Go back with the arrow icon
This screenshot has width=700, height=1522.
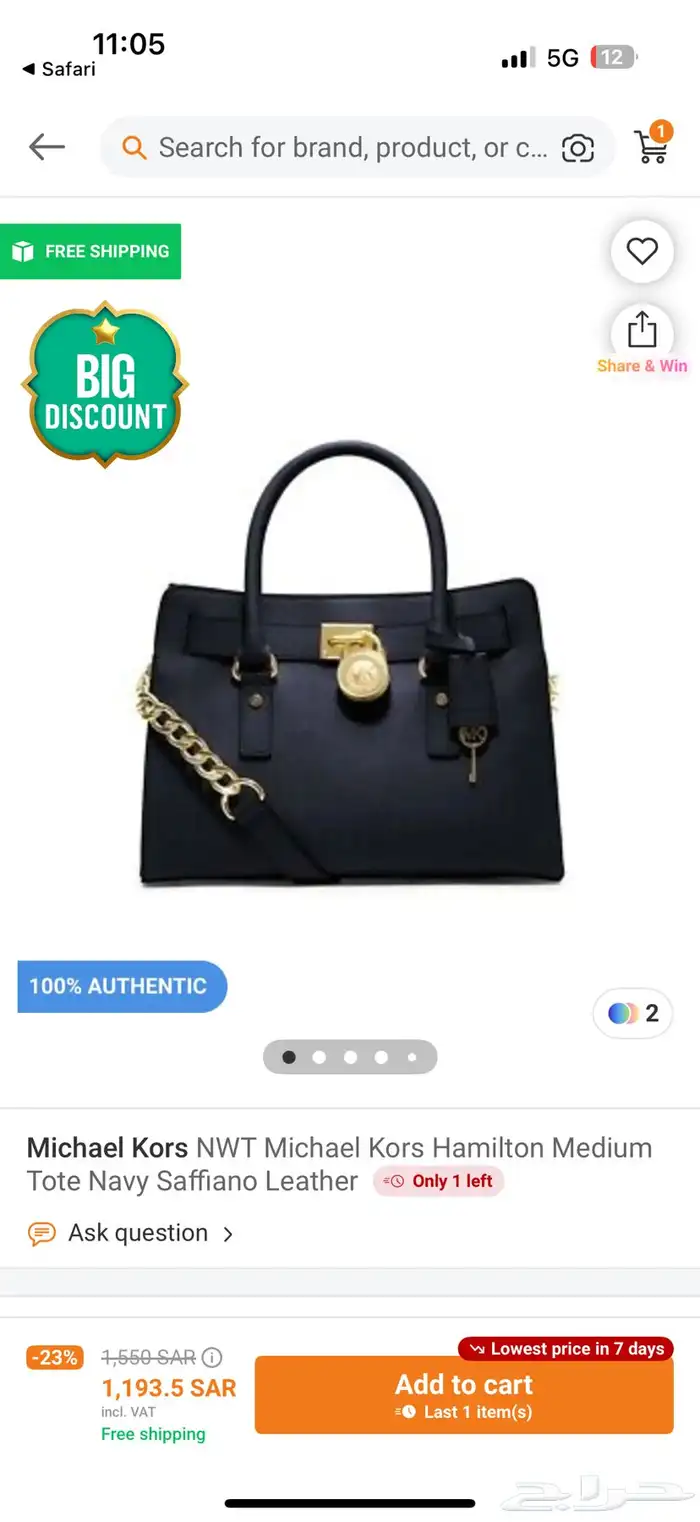(x=47, y=147)
